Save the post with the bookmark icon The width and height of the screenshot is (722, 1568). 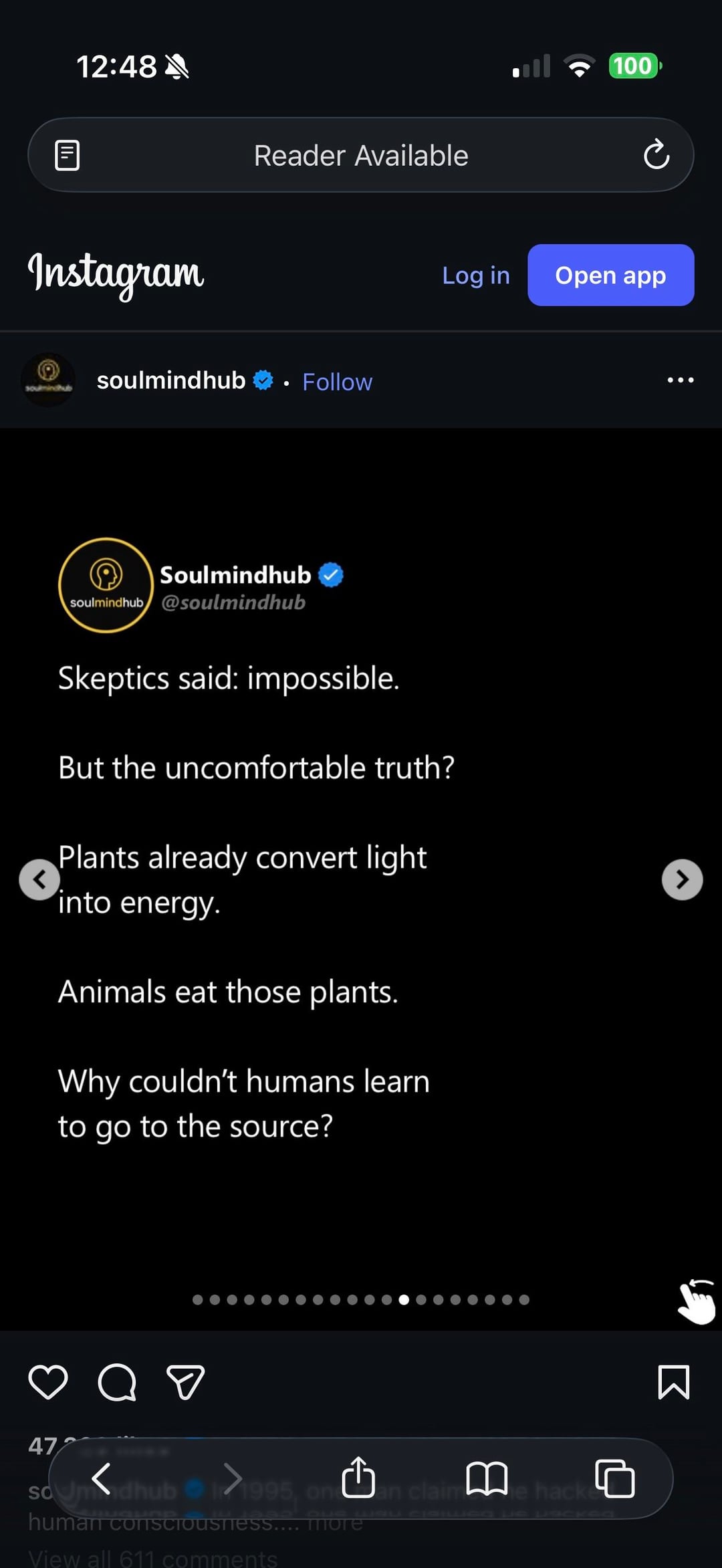pos(673,1382)
